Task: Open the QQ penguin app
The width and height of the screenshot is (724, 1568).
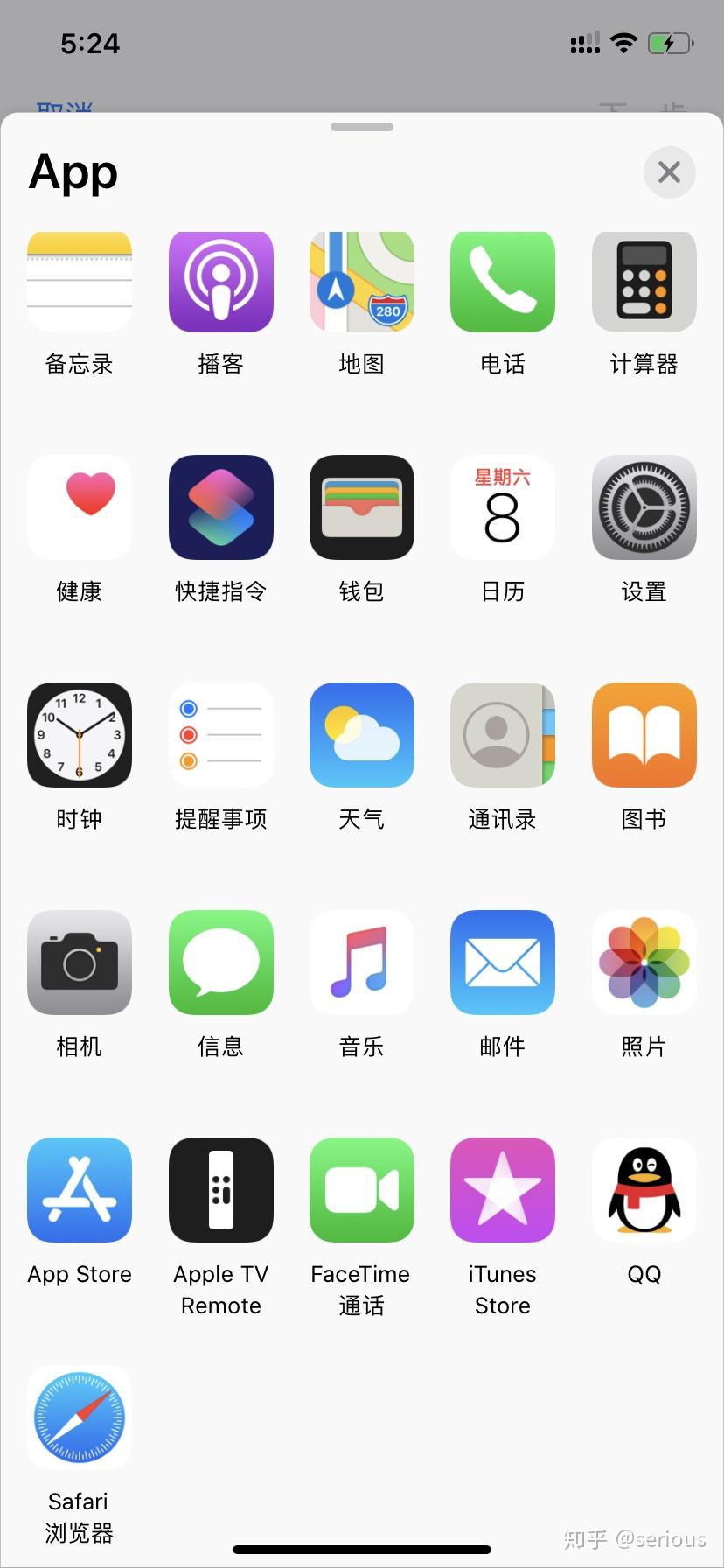Action: click(x=644, y=1190)
